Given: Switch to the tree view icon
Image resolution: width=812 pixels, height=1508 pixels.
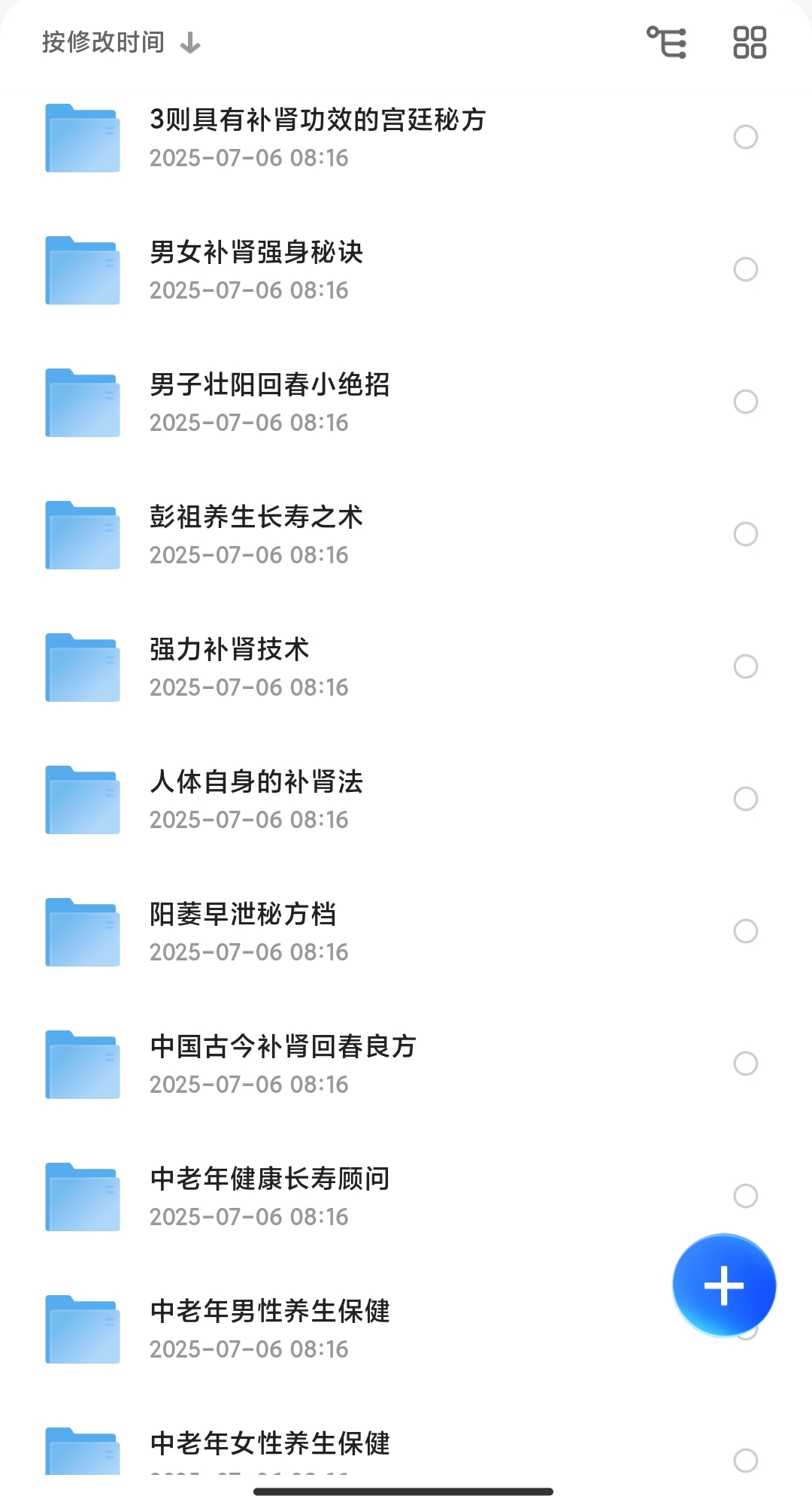Looking at the screenshot, I should [x=667, y=42].
